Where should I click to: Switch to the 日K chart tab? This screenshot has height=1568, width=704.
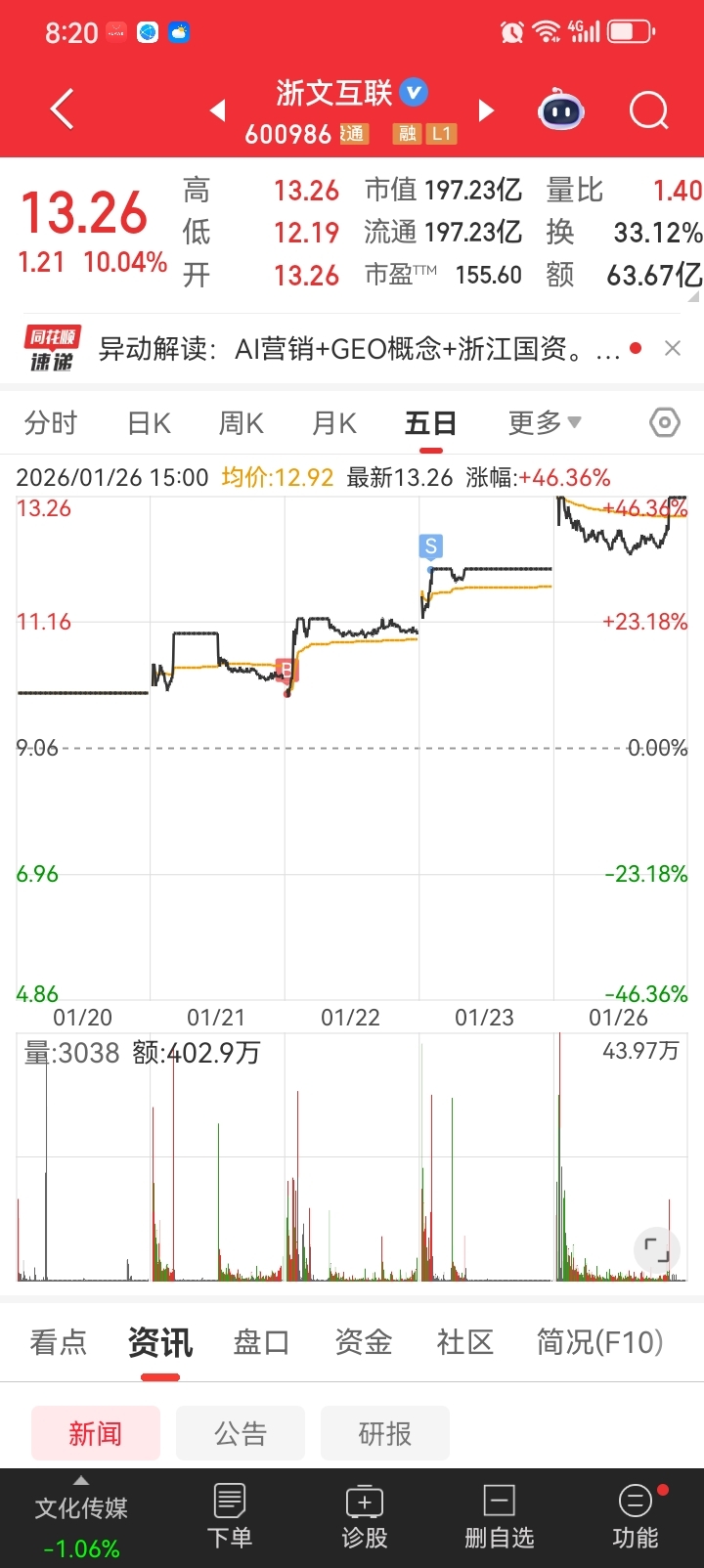149,423
